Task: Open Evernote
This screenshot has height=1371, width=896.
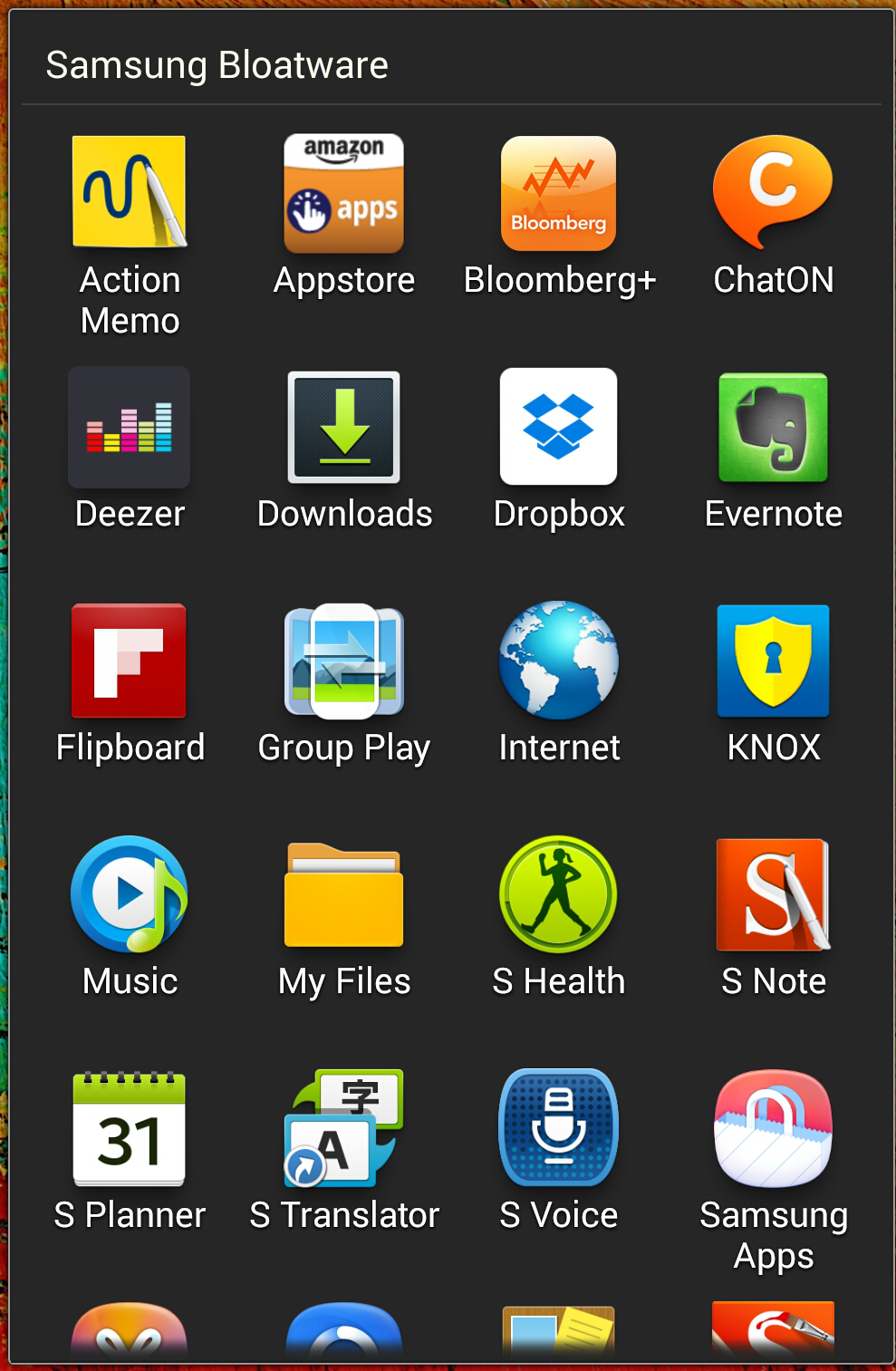Action: tap(773, 428)
